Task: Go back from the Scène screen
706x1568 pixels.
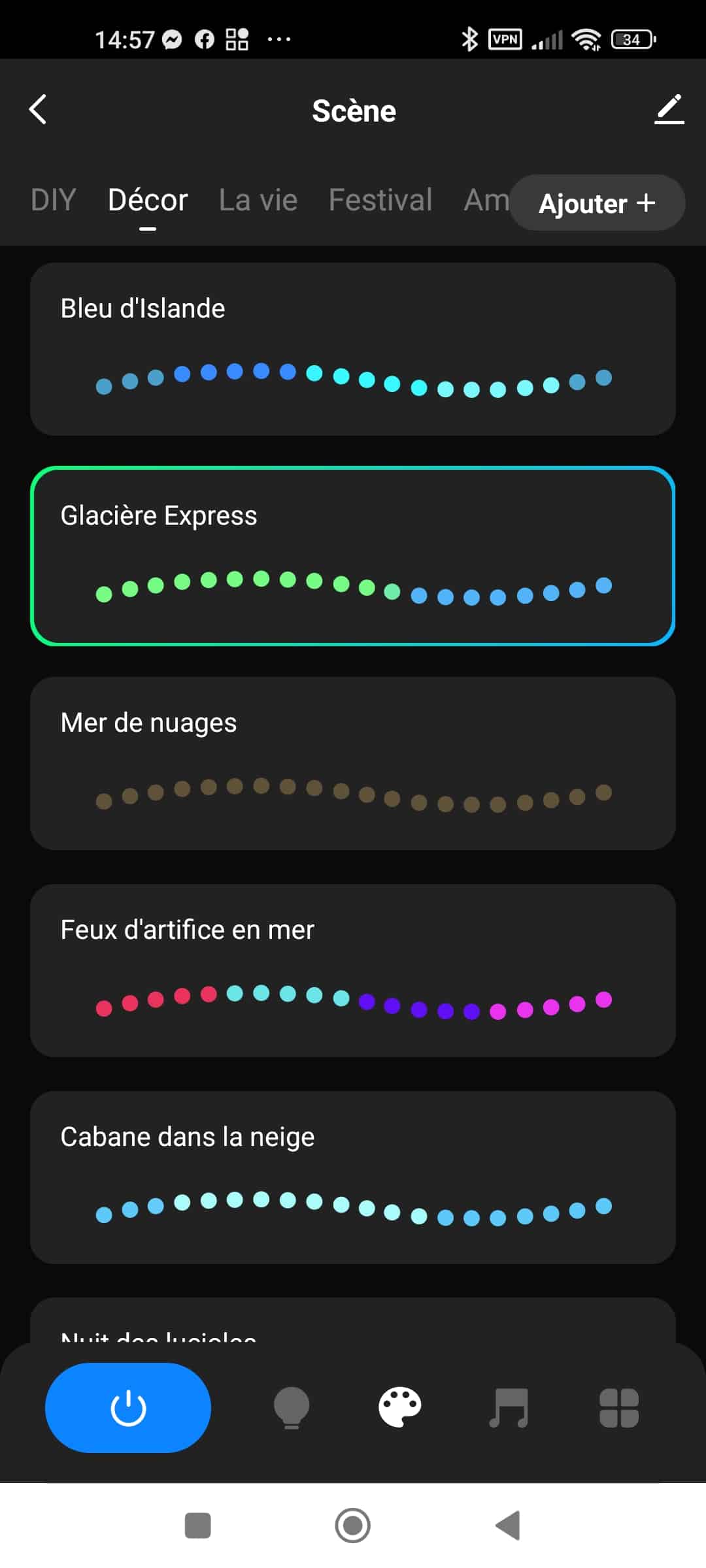Action: click(x=39, y=109)
